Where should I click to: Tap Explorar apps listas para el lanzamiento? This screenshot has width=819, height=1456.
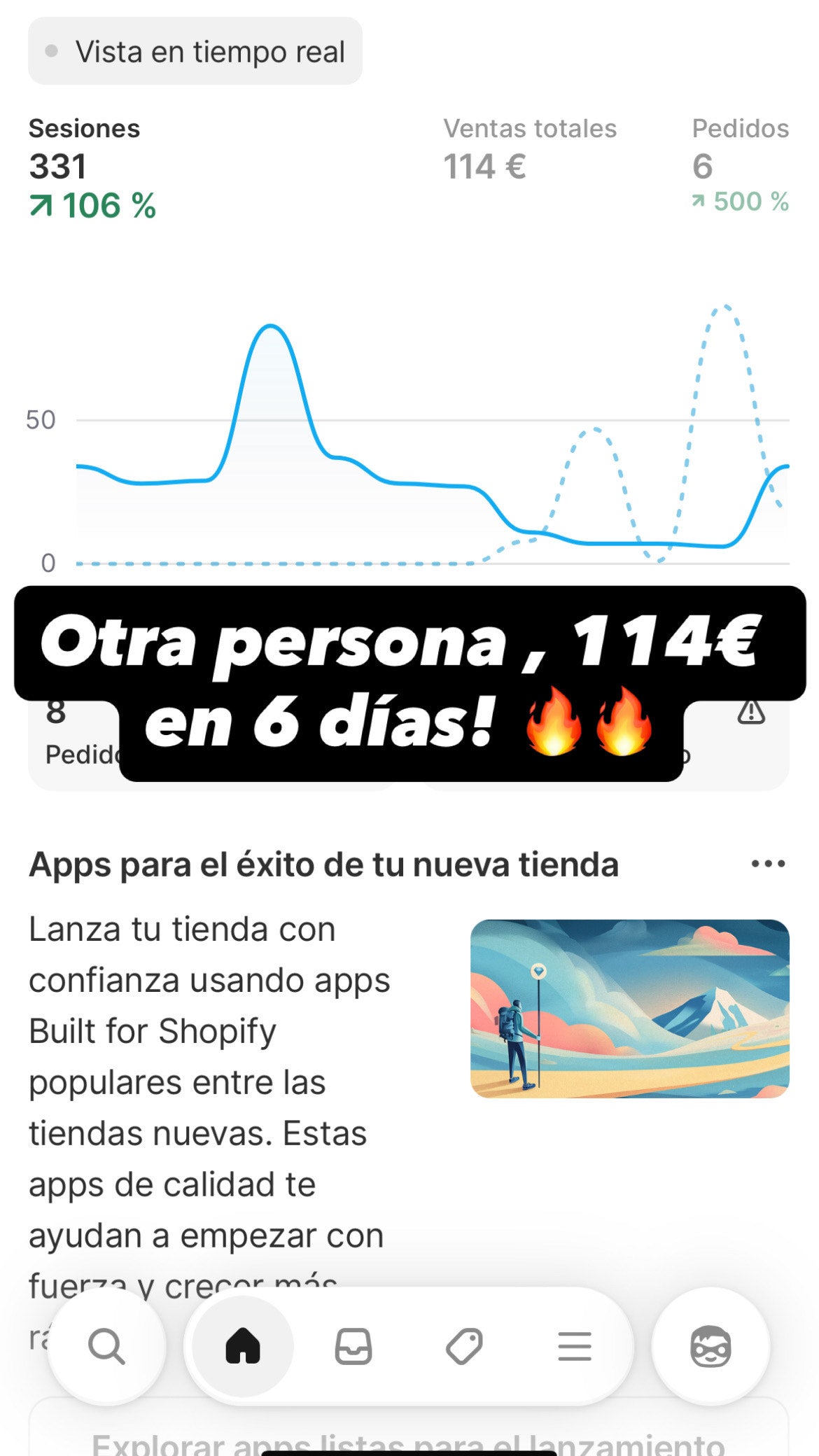tap(409, 1441)
